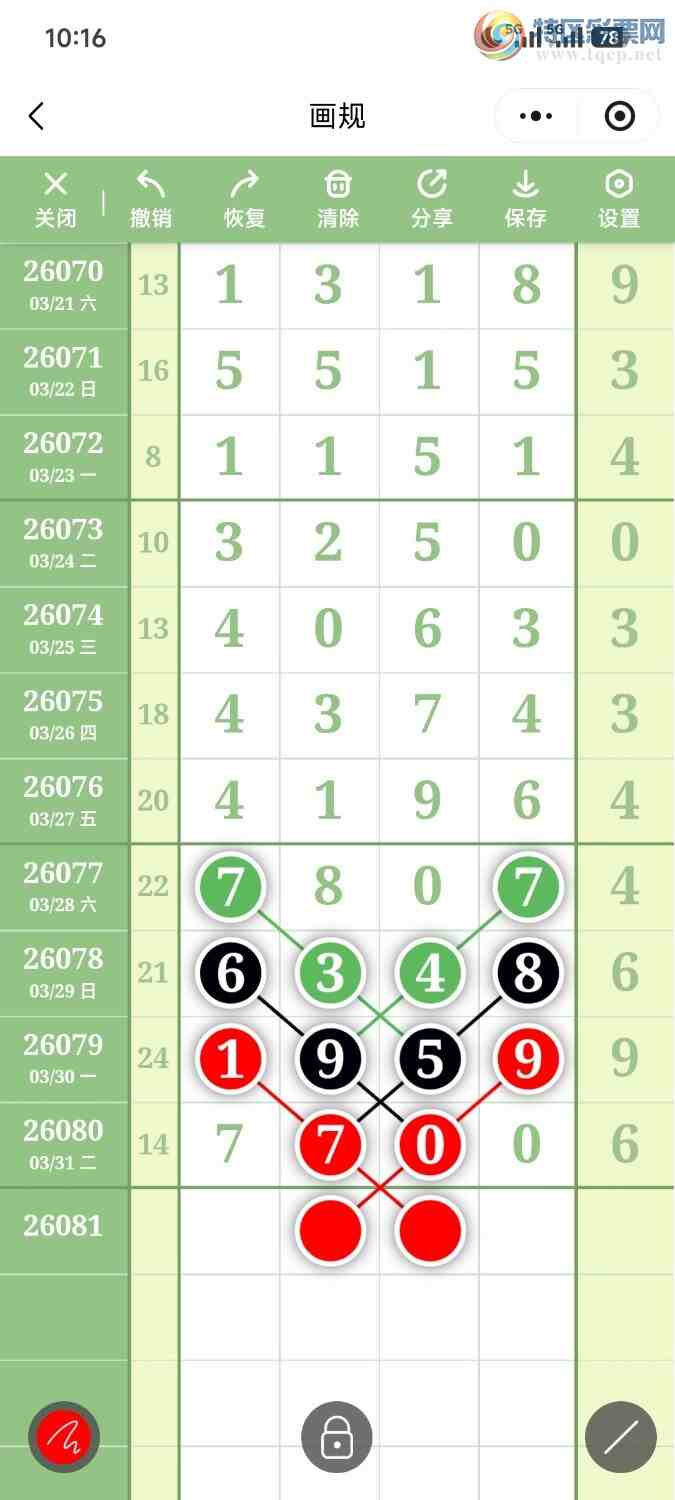Screen dimensions: 675x1500
Task: Select the red pen color button
Action: click(64, 1438)
